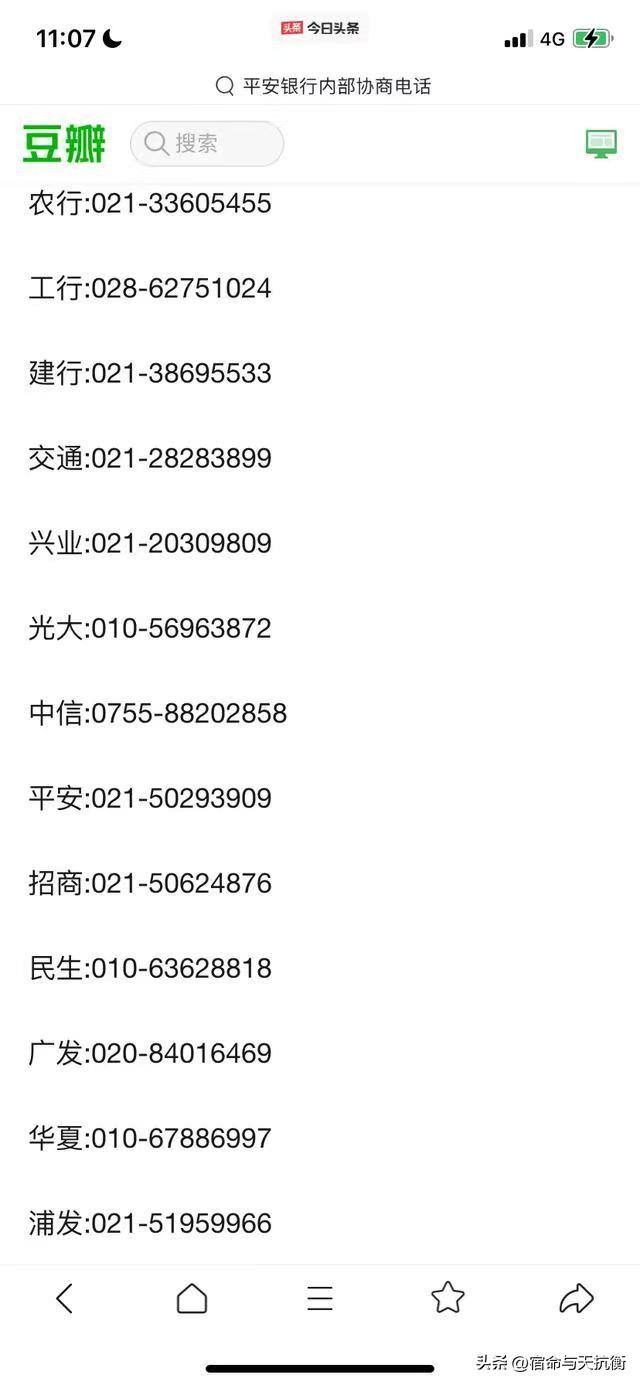Go back using the browser back arrow
This screenshot has height=1385, width=640.
pos(65,1298)
